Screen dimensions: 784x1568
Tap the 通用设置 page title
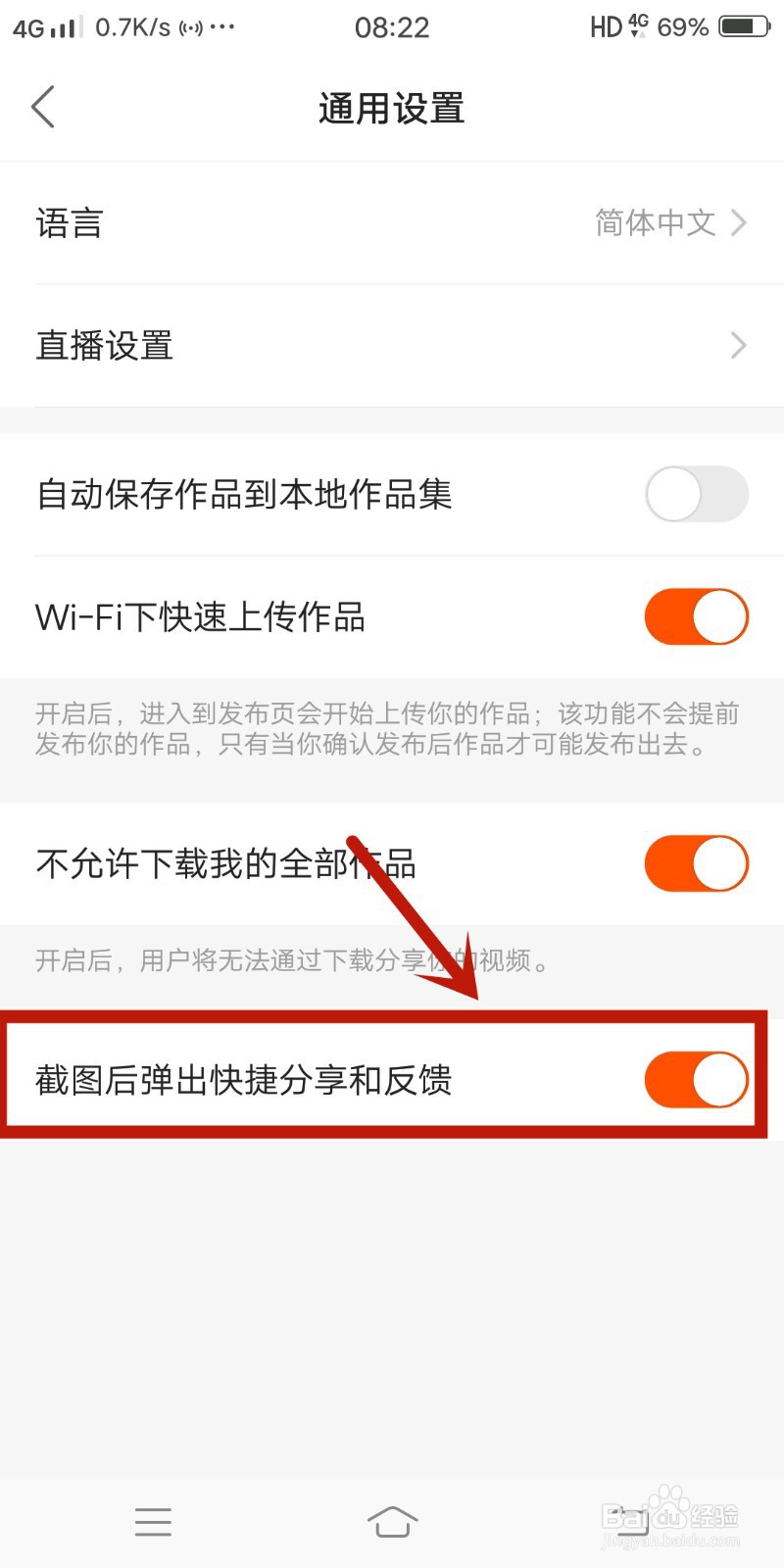pos(392,108)
